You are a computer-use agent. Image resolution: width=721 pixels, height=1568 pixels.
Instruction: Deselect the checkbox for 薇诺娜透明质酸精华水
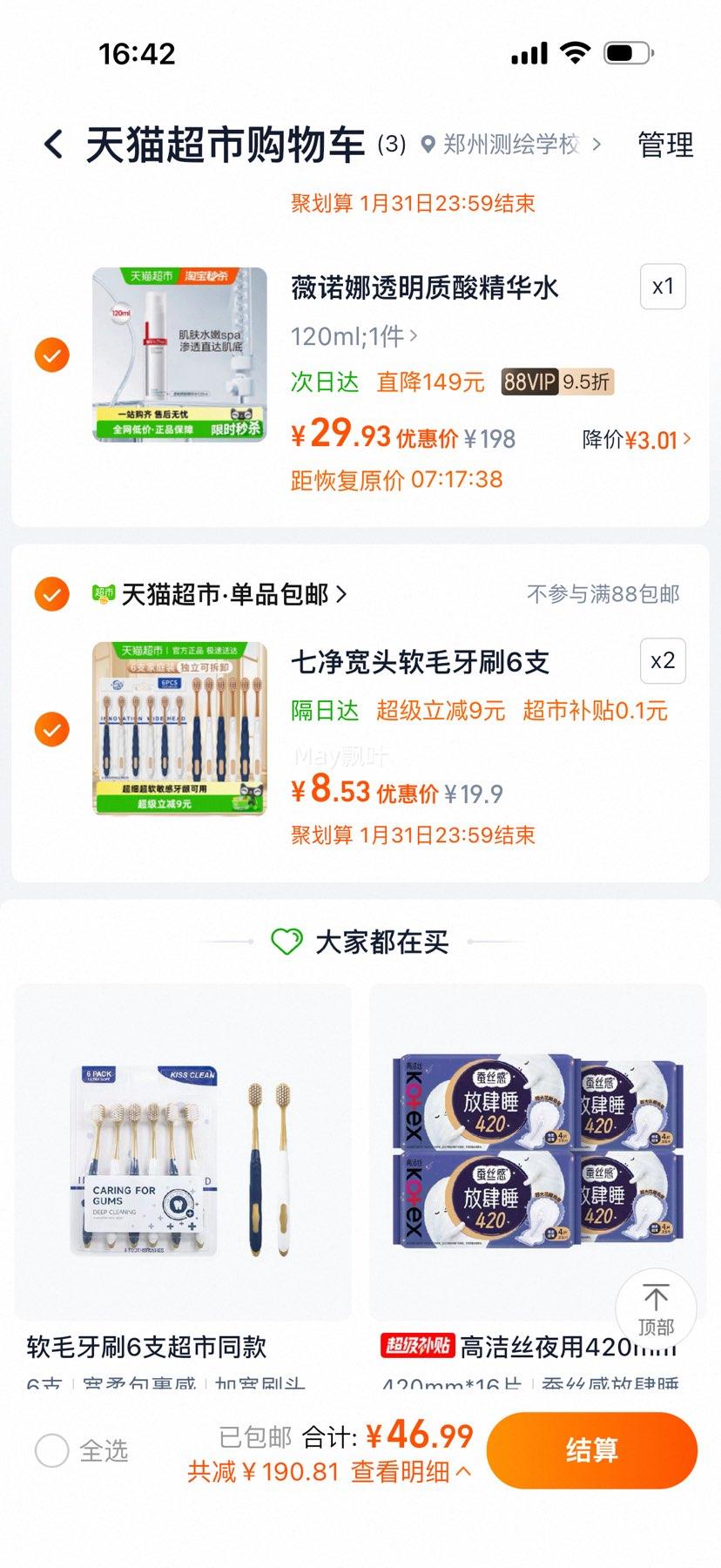(51, 355)
